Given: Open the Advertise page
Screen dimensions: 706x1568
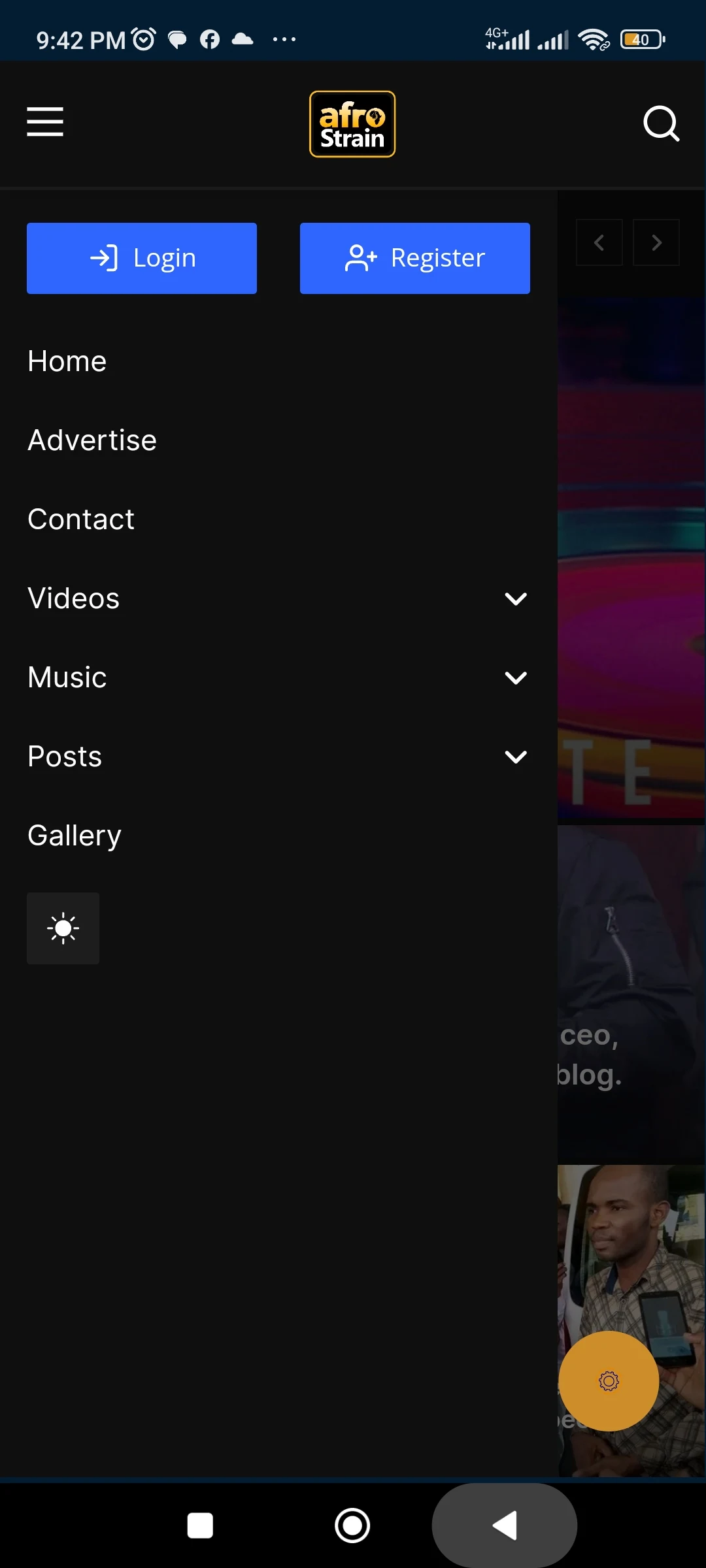Looking at the screenshot, I should pos(92,440).
